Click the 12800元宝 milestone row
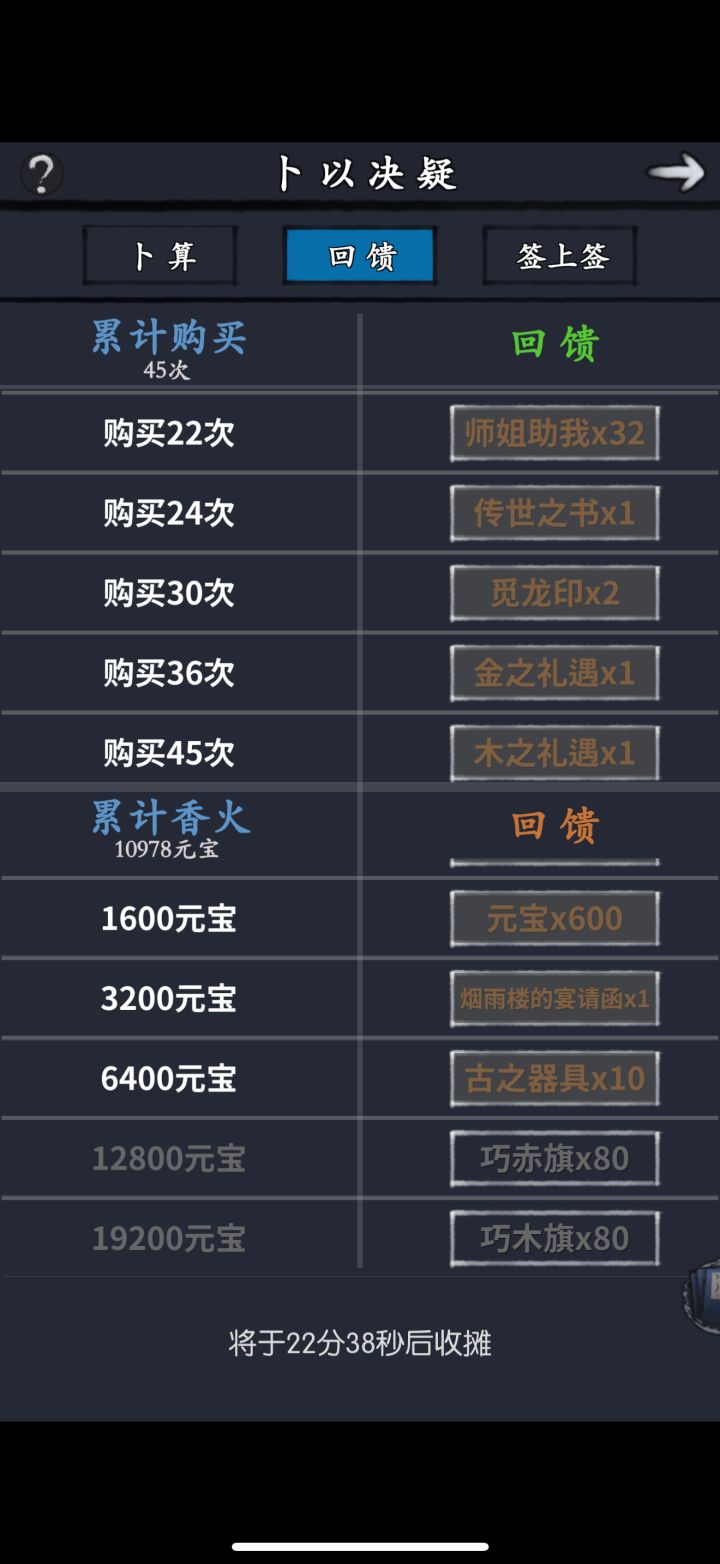This screenshot has width=720, height=1564. [x=168, y=1158]
